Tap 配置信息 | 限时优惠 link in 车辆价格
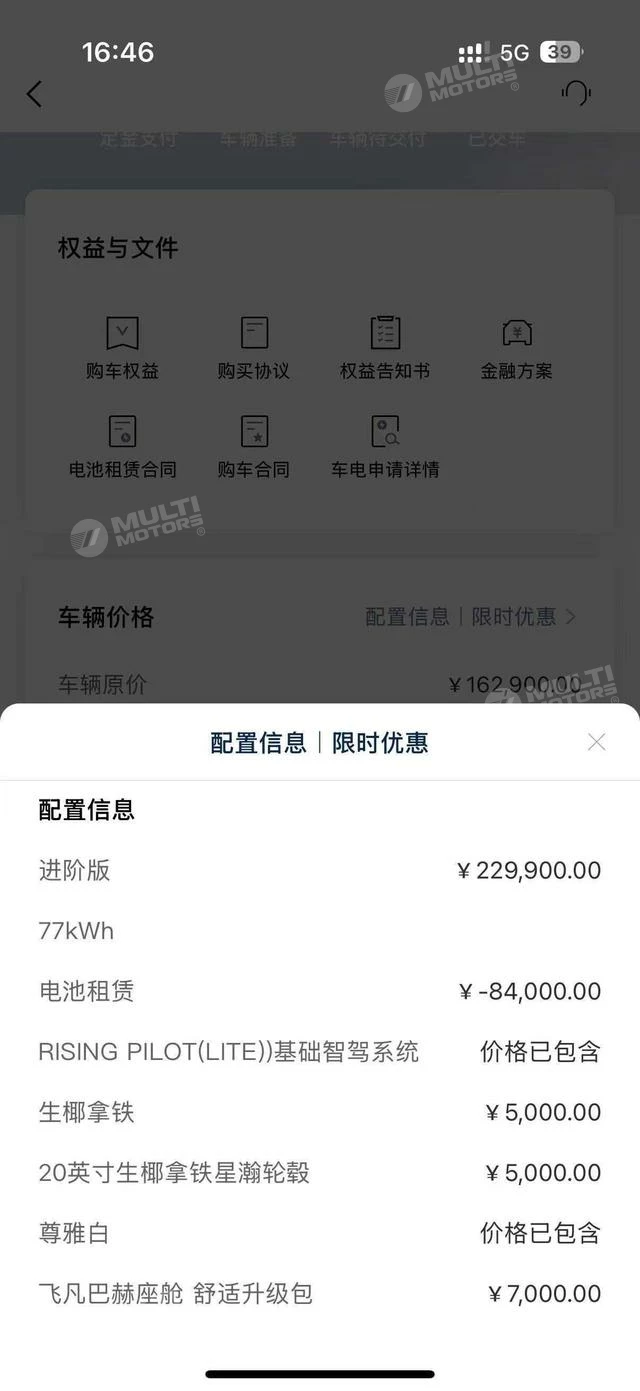 [471, 616]
